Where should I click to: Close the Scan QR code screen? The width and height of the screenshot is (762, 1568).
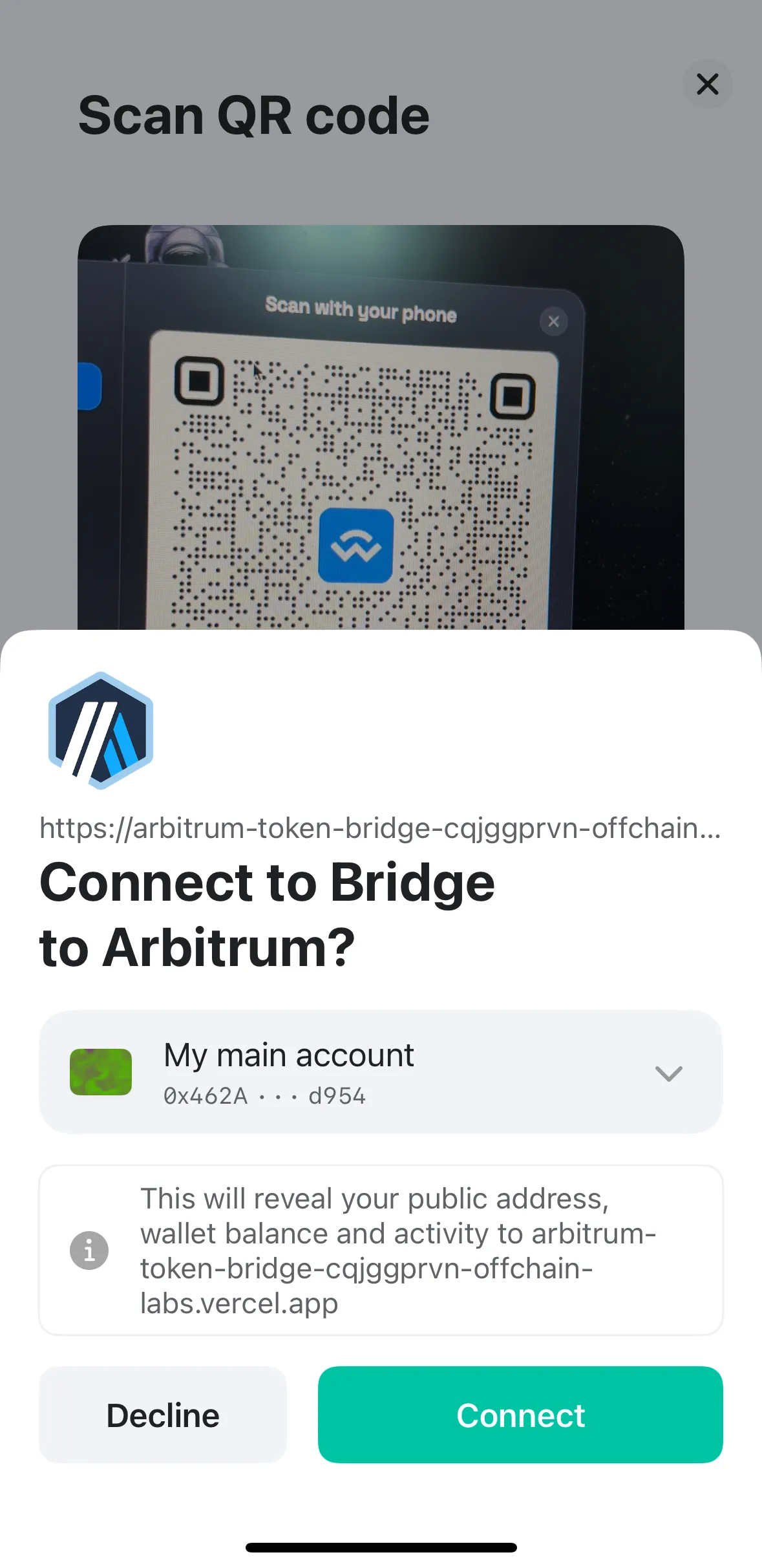click(707, 84)
